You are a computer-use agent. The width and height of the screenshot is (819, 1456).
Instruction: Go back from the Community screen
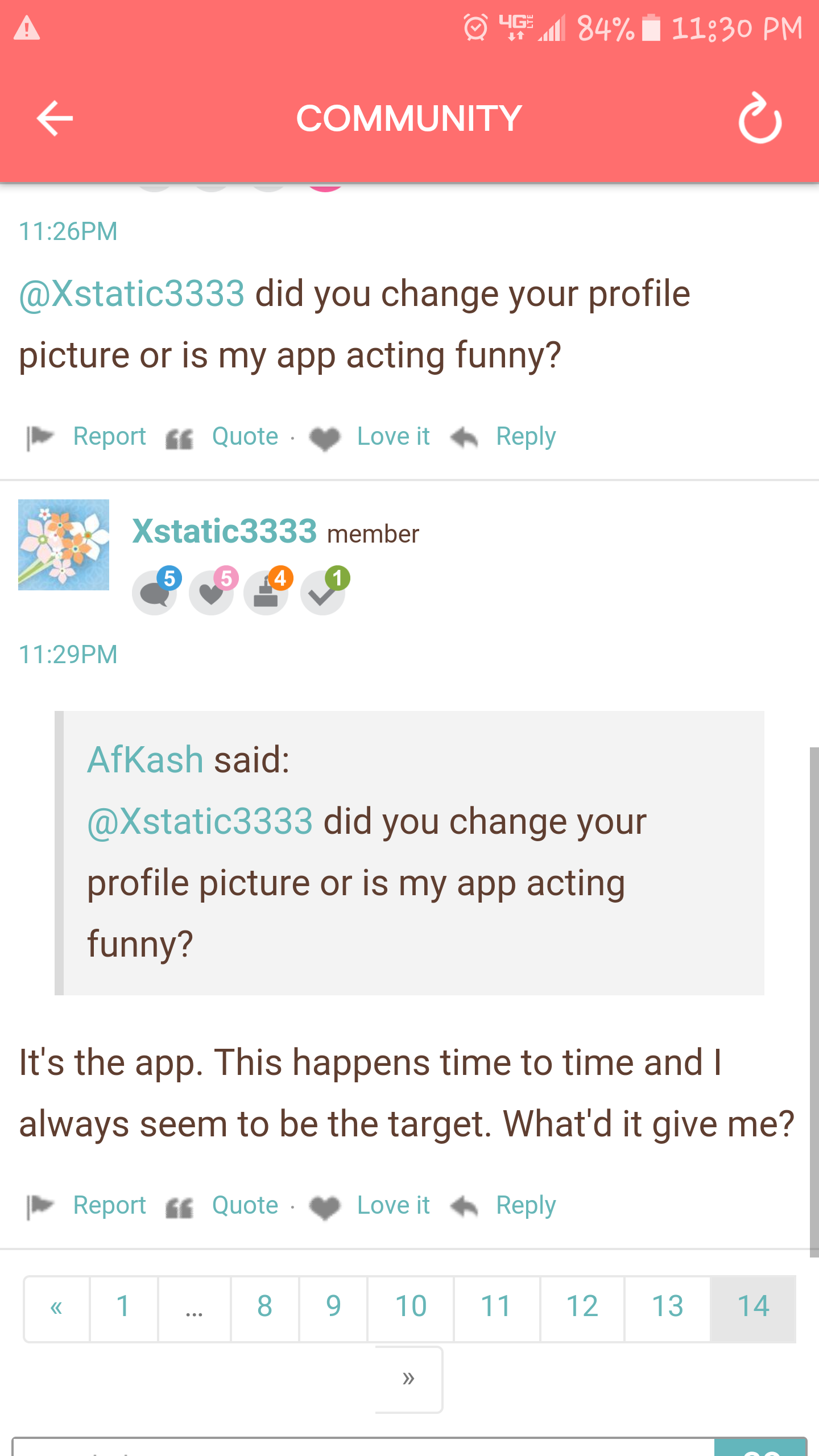(55, 118)
